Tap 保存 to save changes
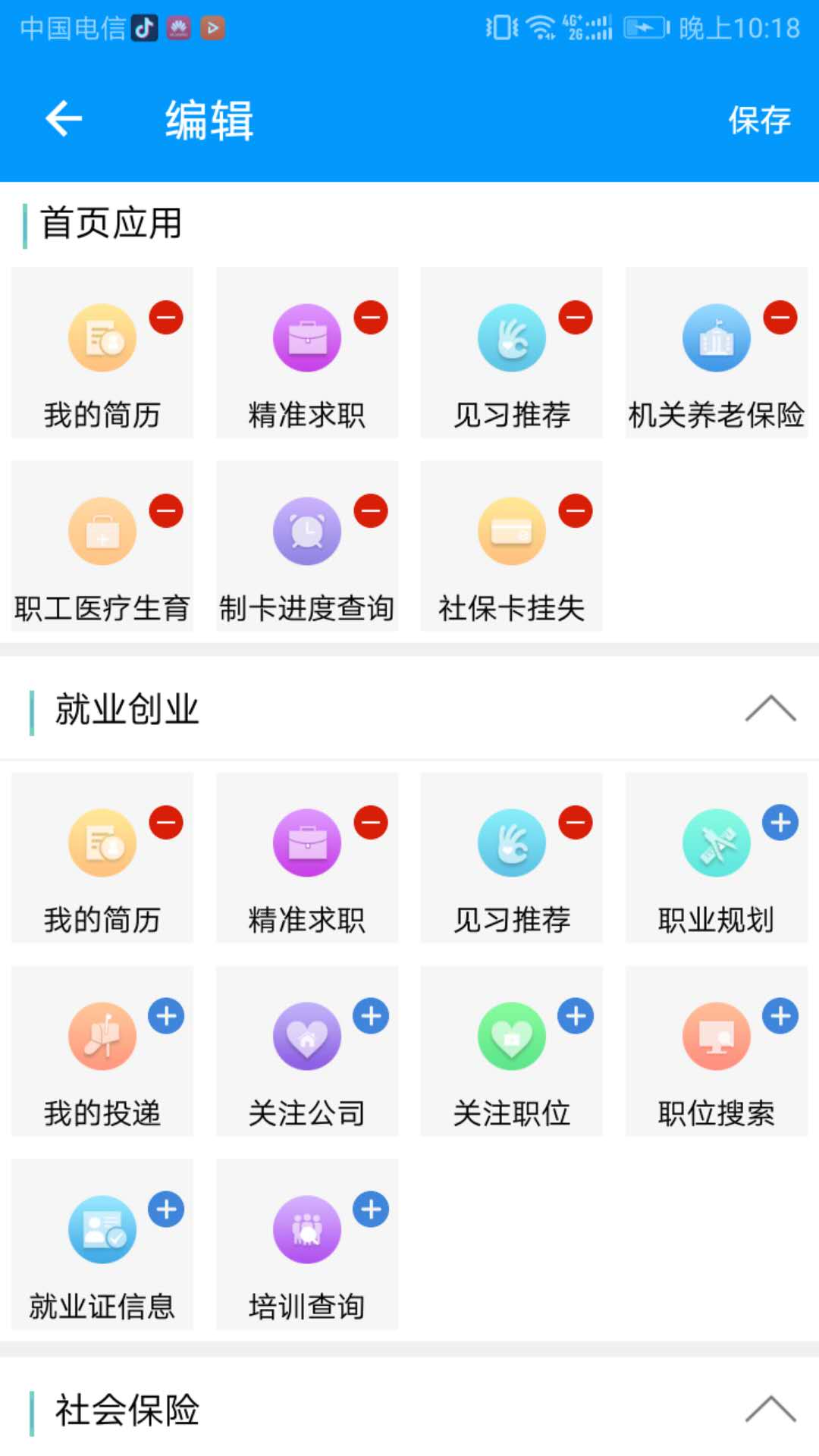Screen dimensions: 819x1456 [758, 119]
